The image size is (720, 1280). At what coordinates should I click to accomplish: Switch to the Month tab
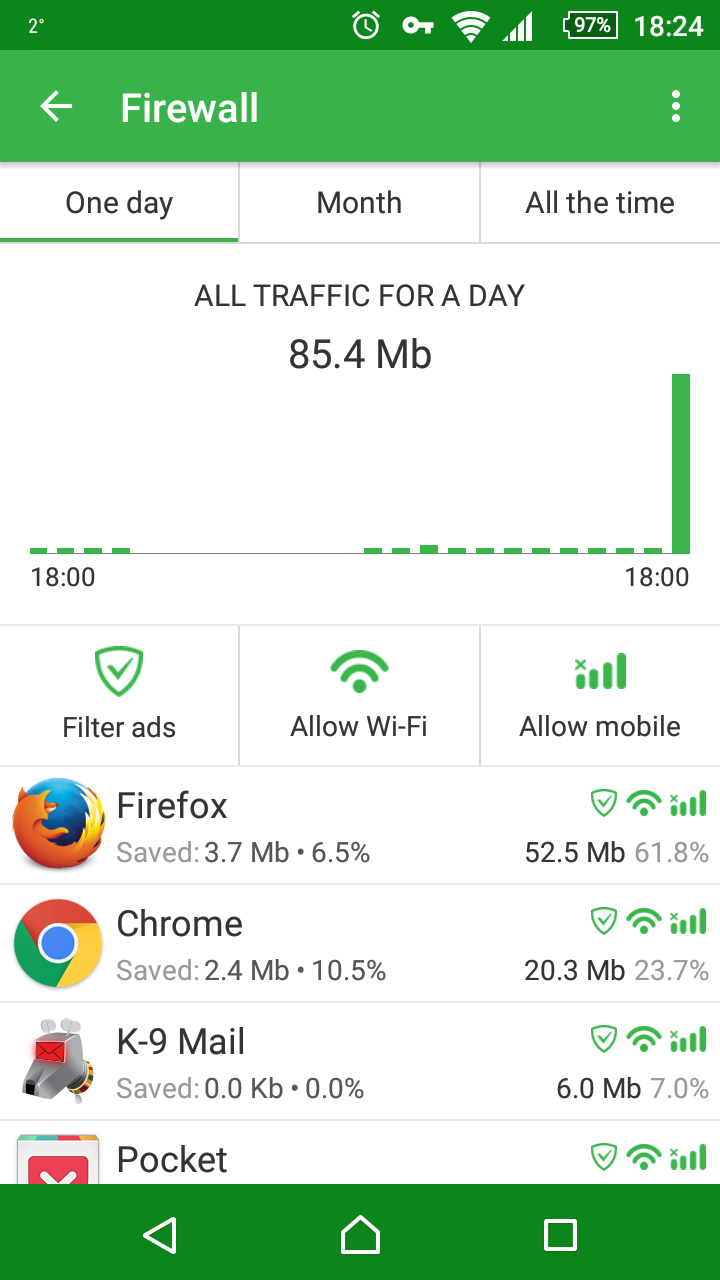359,203
